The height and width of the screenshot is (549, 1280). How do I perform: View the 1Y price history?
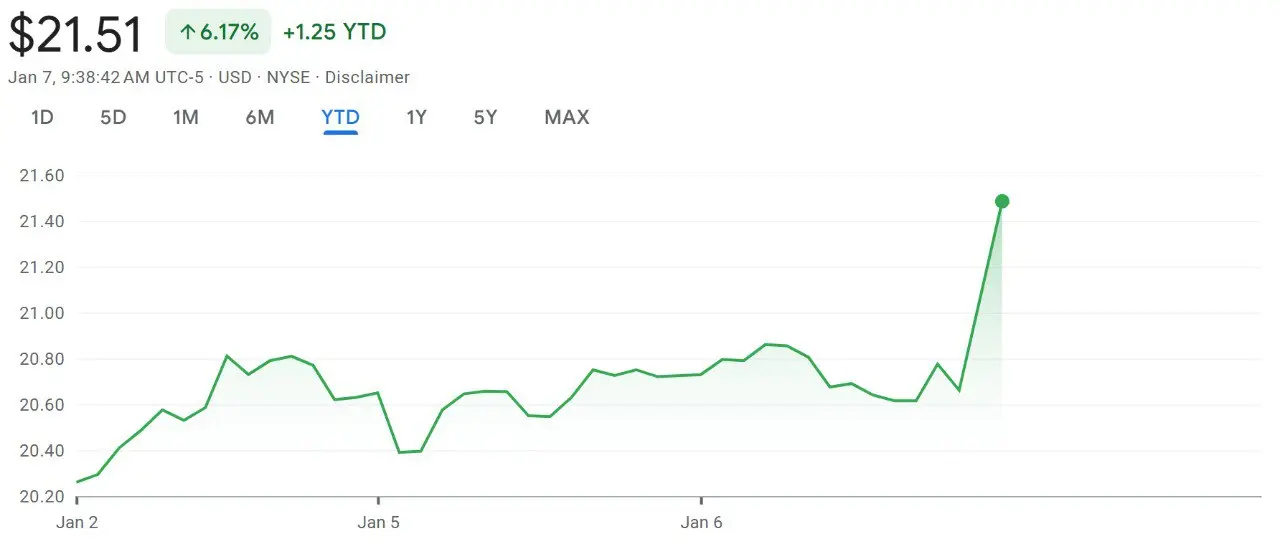coord(416,118)
